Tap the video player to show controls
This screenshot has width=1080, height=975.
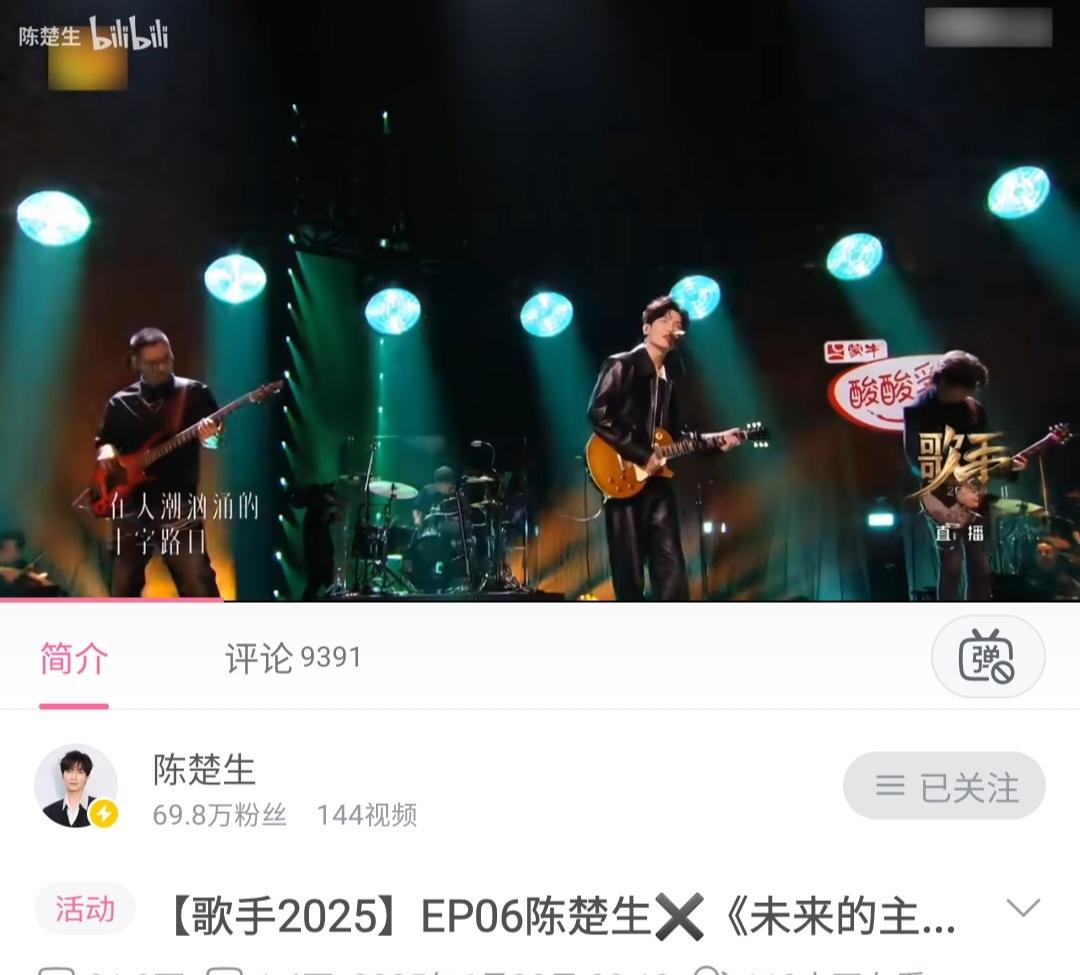[x=540, y=300]
